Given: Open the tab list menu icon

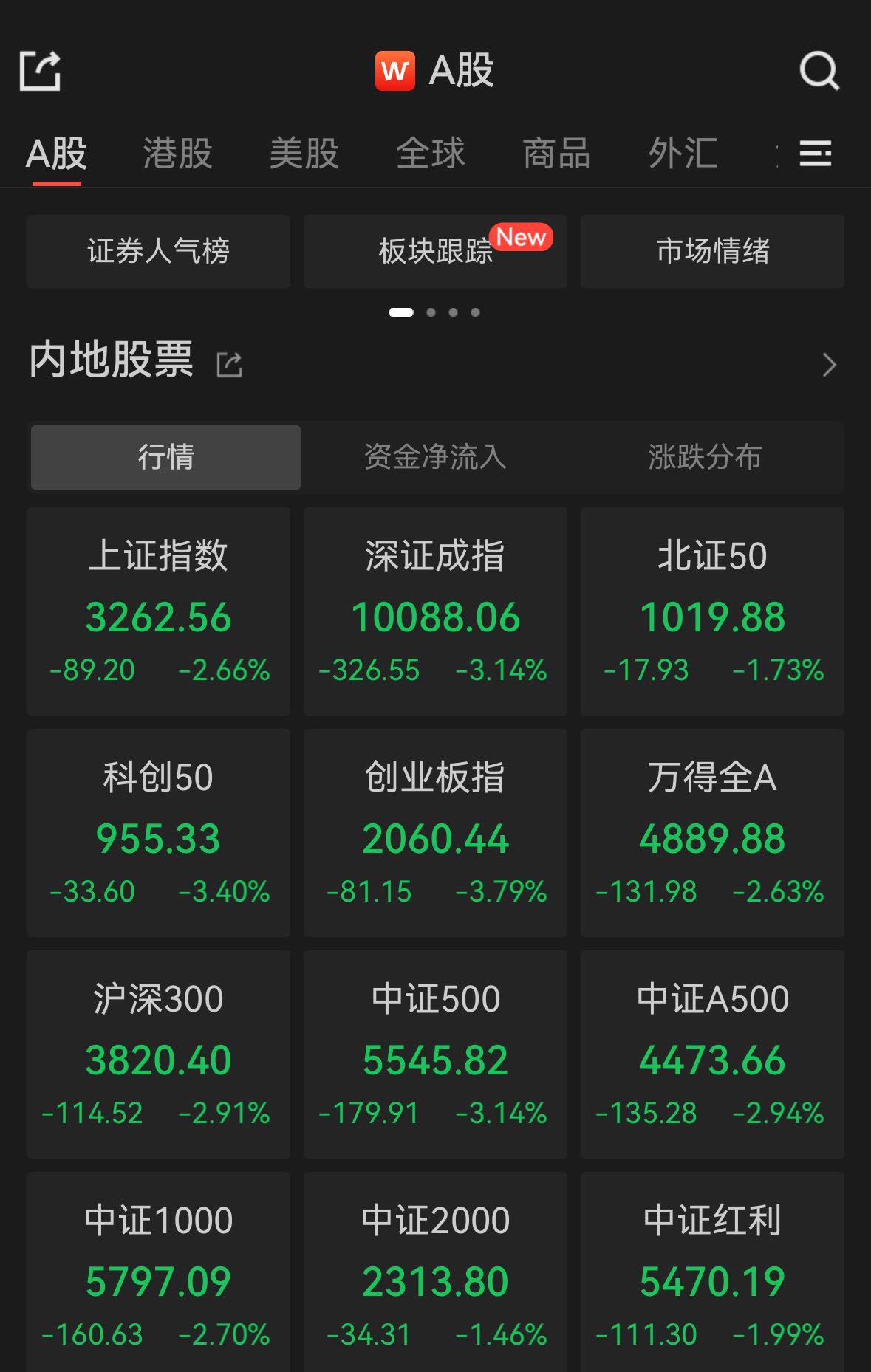Looking at the screenshot, I should 816,154.
